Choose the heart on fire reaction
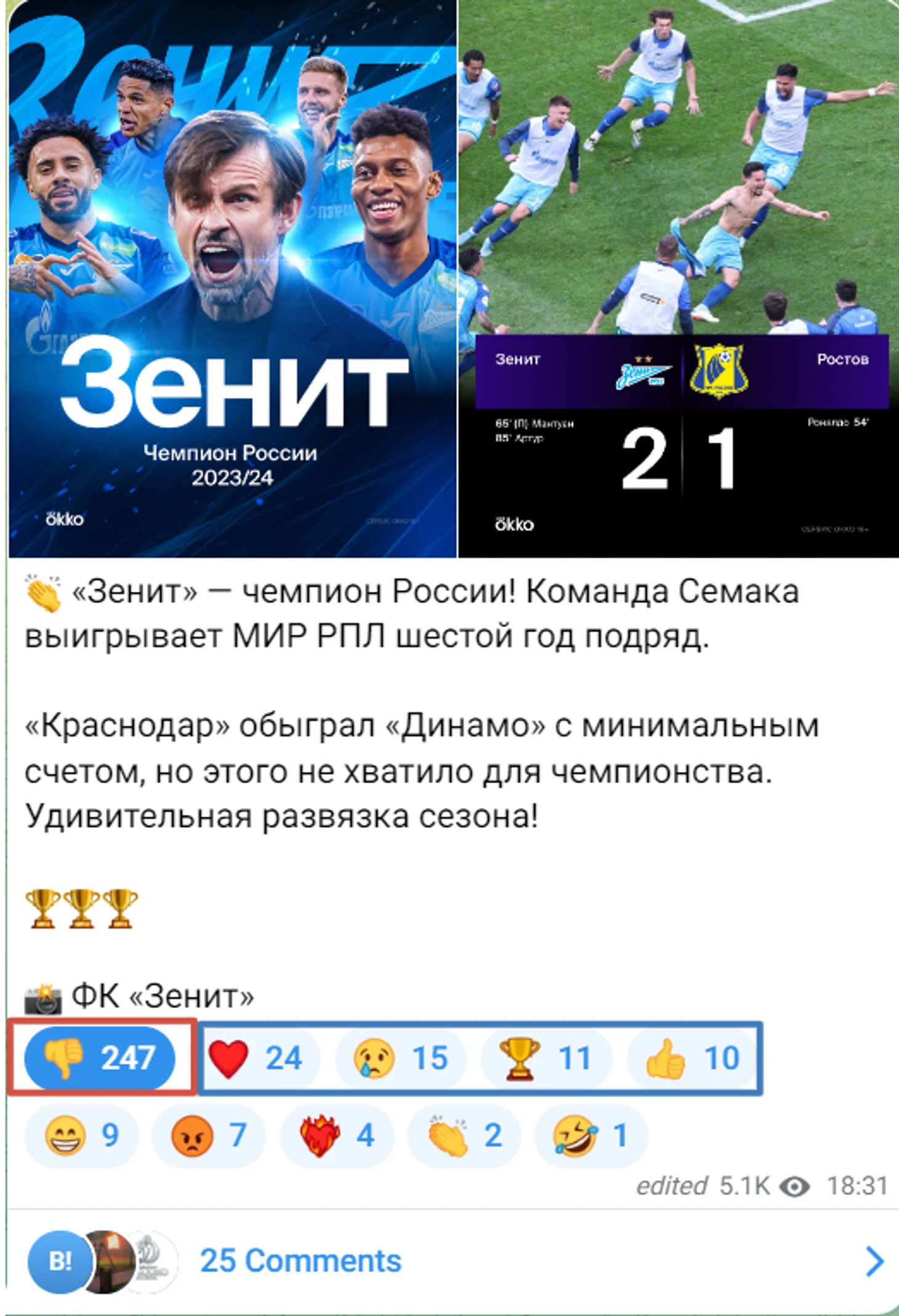Viewport: 899px width, 1316px height. coord(337,1135)
